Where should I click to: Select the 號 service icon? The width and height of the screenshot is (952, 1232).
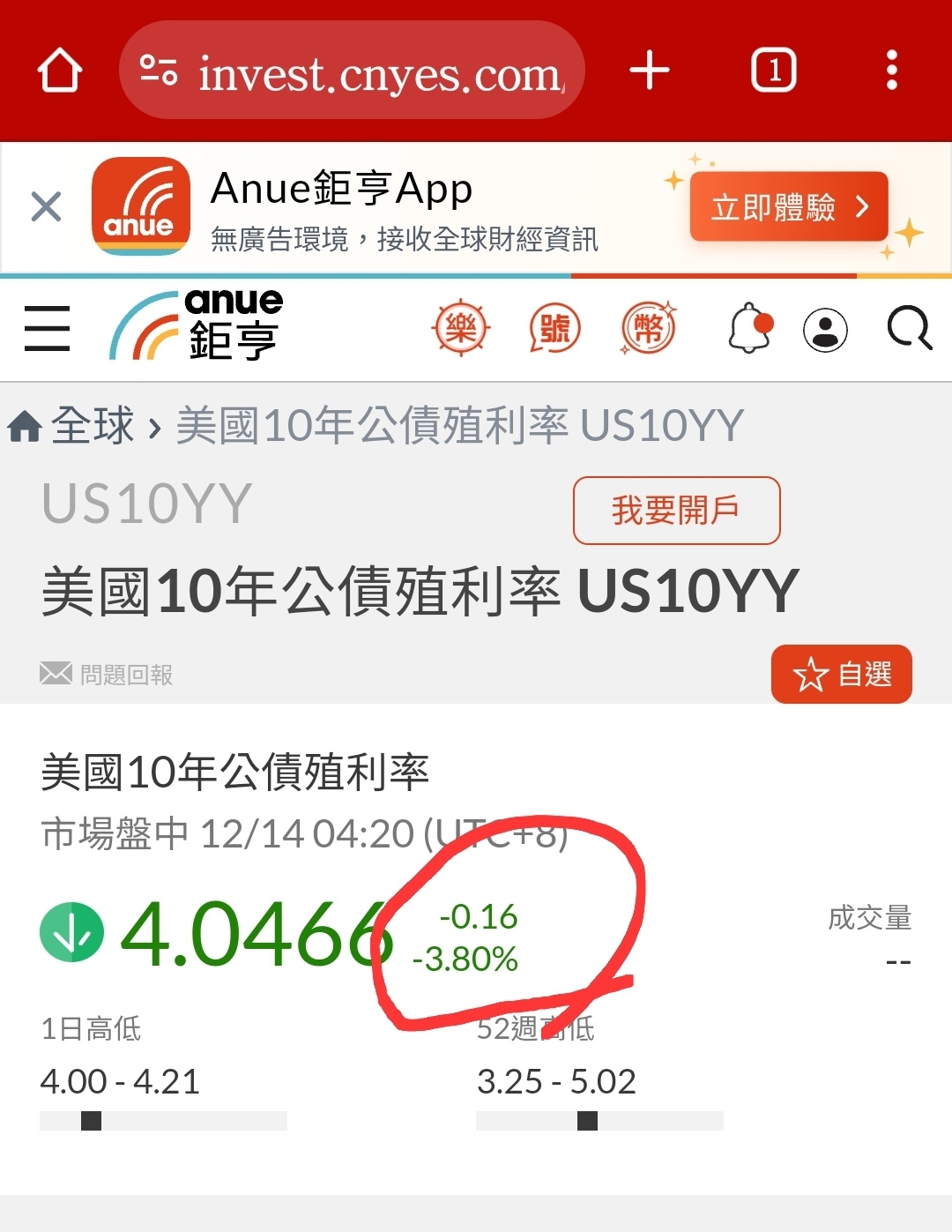click(x=554, y=327)
